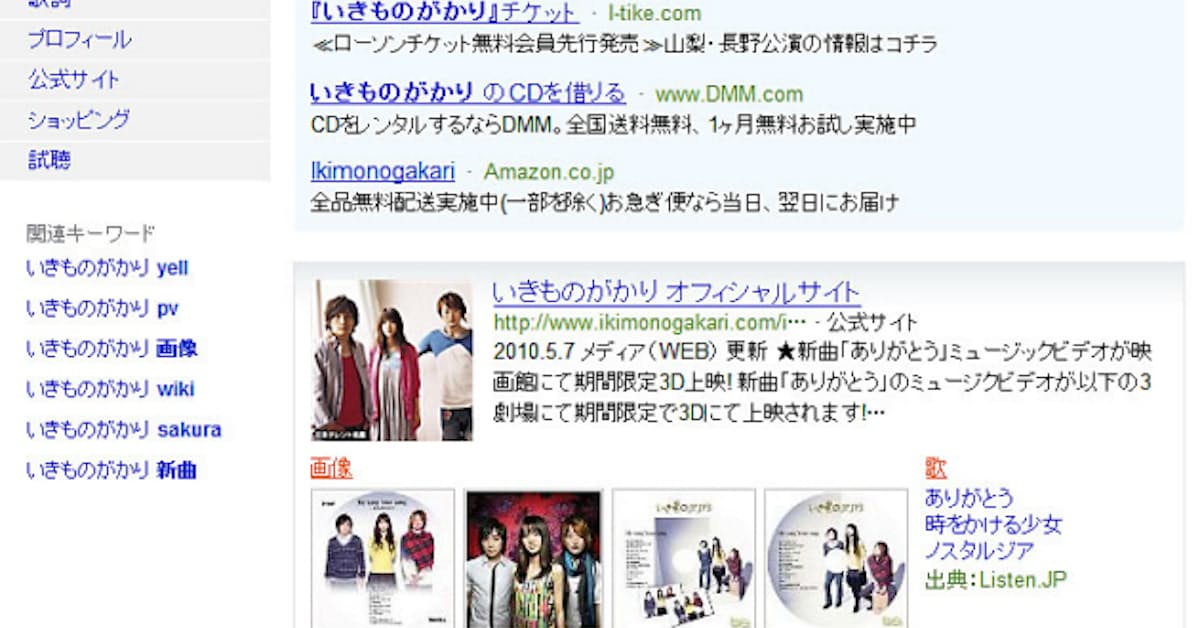The width and height of the screenshot is (1200, 628).
Task: Open the 歌 section link
Action: pos(935,468)
